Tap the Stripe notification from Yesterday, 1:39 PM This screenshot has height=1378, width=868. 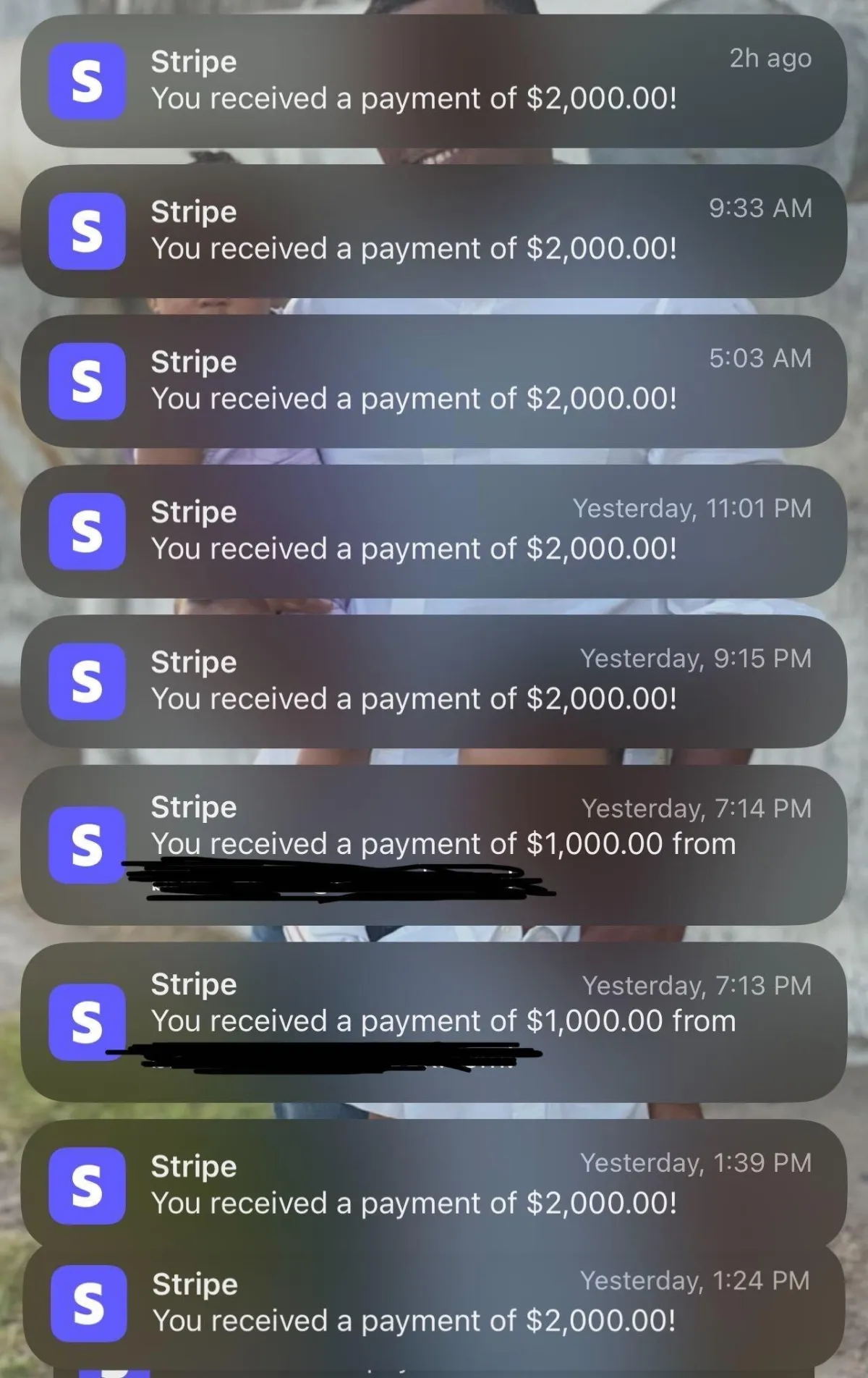434,1185
